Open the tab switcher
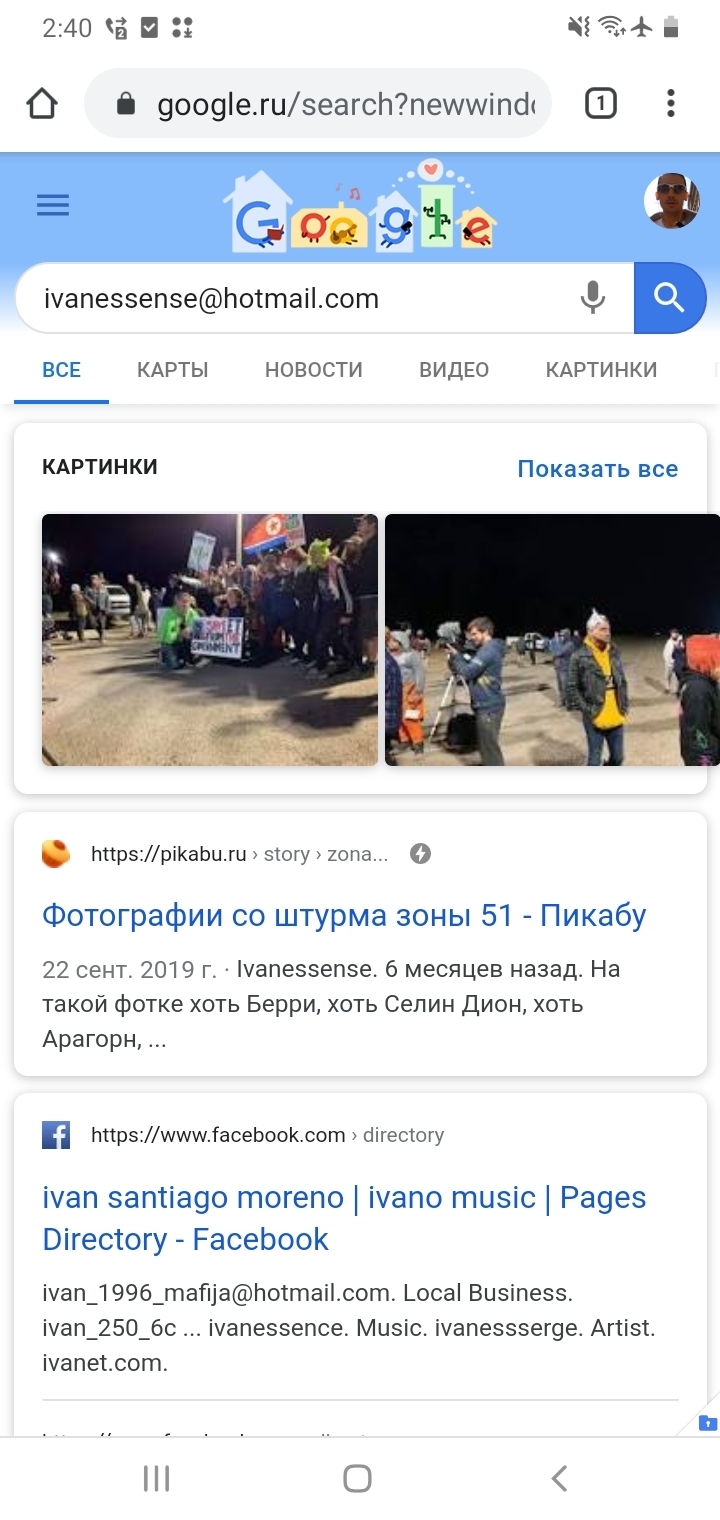 click(600, 103)
